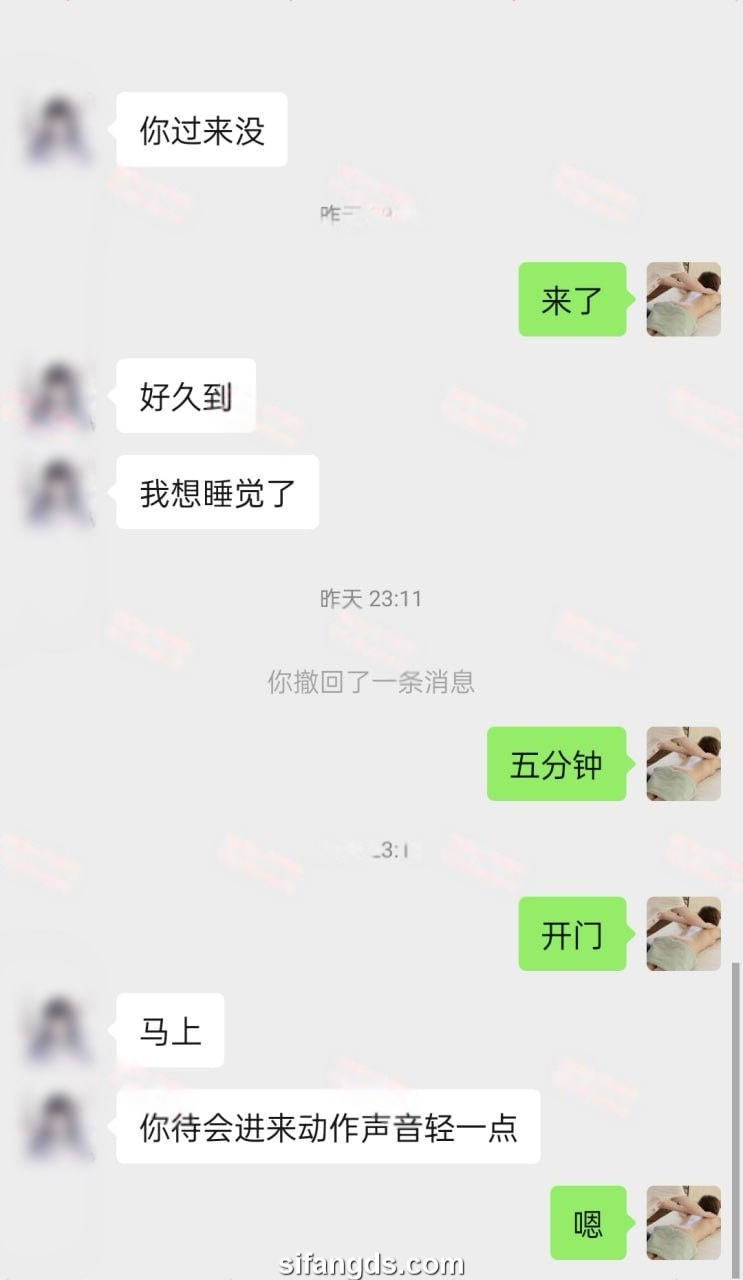
Task: Open contact's avatar beside 我想睡觉了
Action: [58, 493]
